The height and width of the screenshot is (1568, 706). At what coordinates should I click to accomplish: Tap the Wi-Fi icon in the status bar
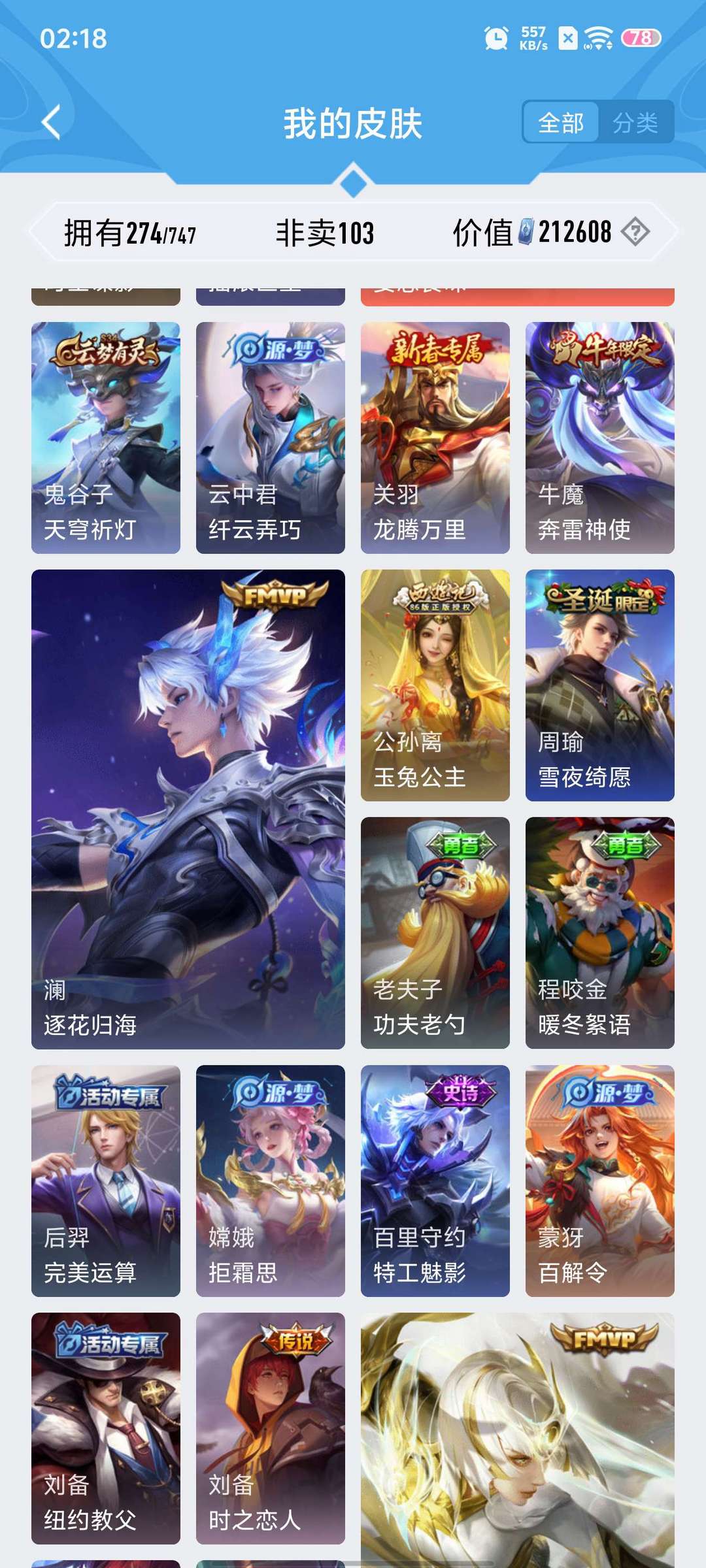coord(599,37)
